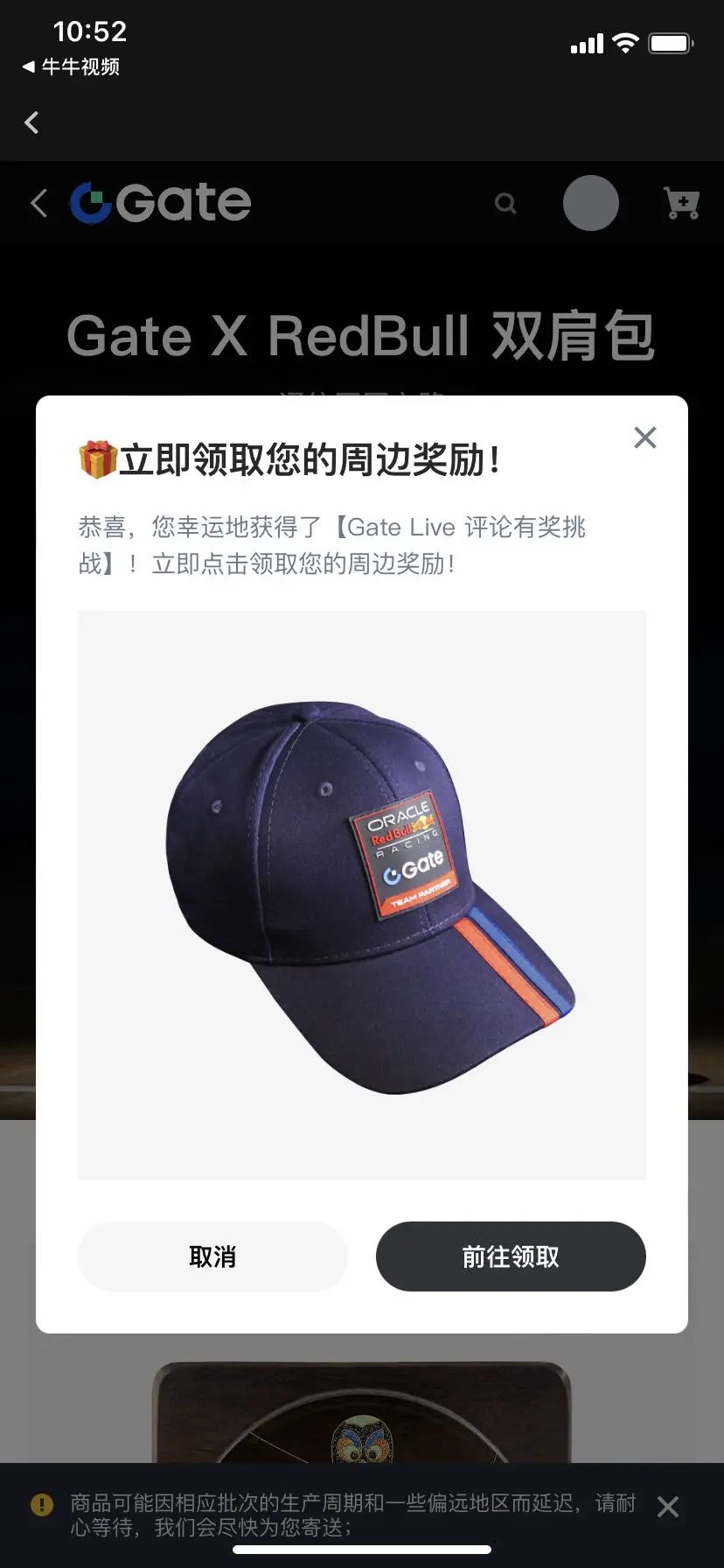Tap the gift emoji in the dialog title
724x1568 pixels.
click(x=95, y=456)
